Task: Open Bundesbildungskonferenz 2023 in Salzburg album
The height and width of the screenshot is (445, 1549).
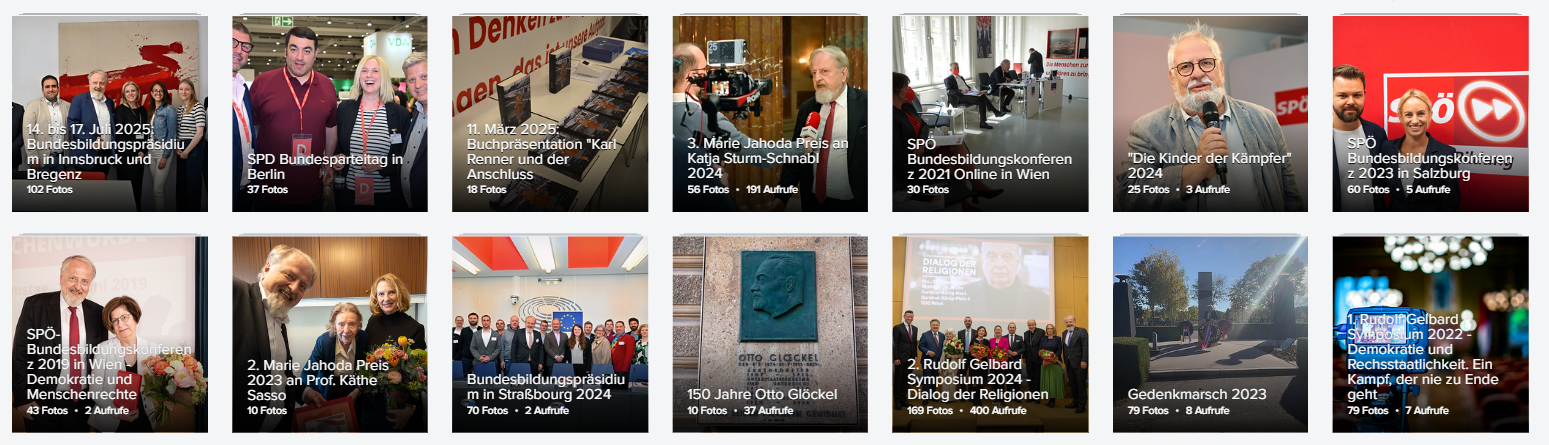Action: pyautogui.click(x=1430, y=112)
